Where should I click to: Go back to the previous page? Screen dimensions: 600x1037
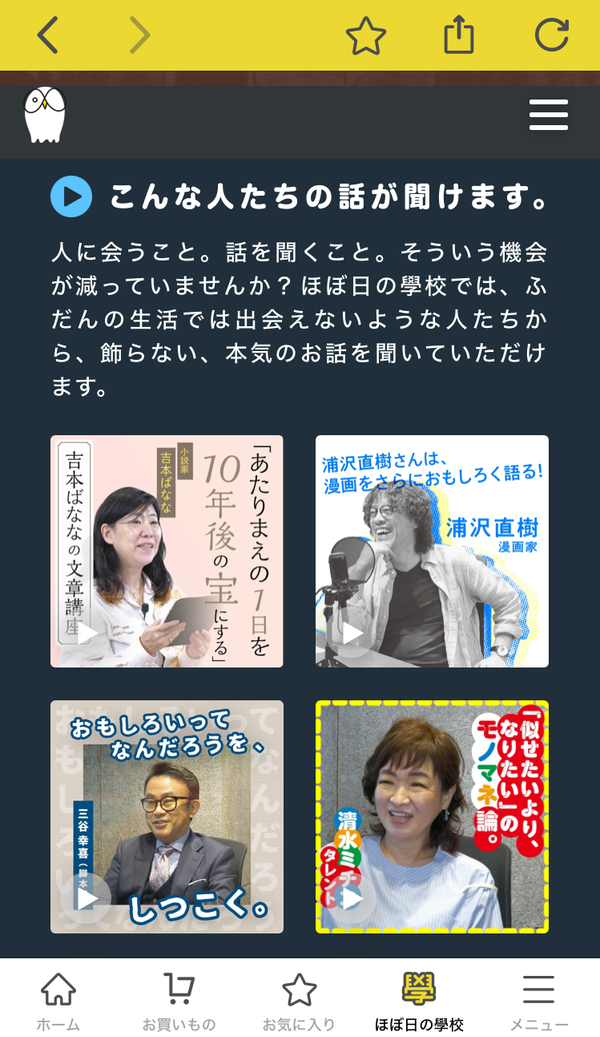pyautogui.click(x=48, y=35)
